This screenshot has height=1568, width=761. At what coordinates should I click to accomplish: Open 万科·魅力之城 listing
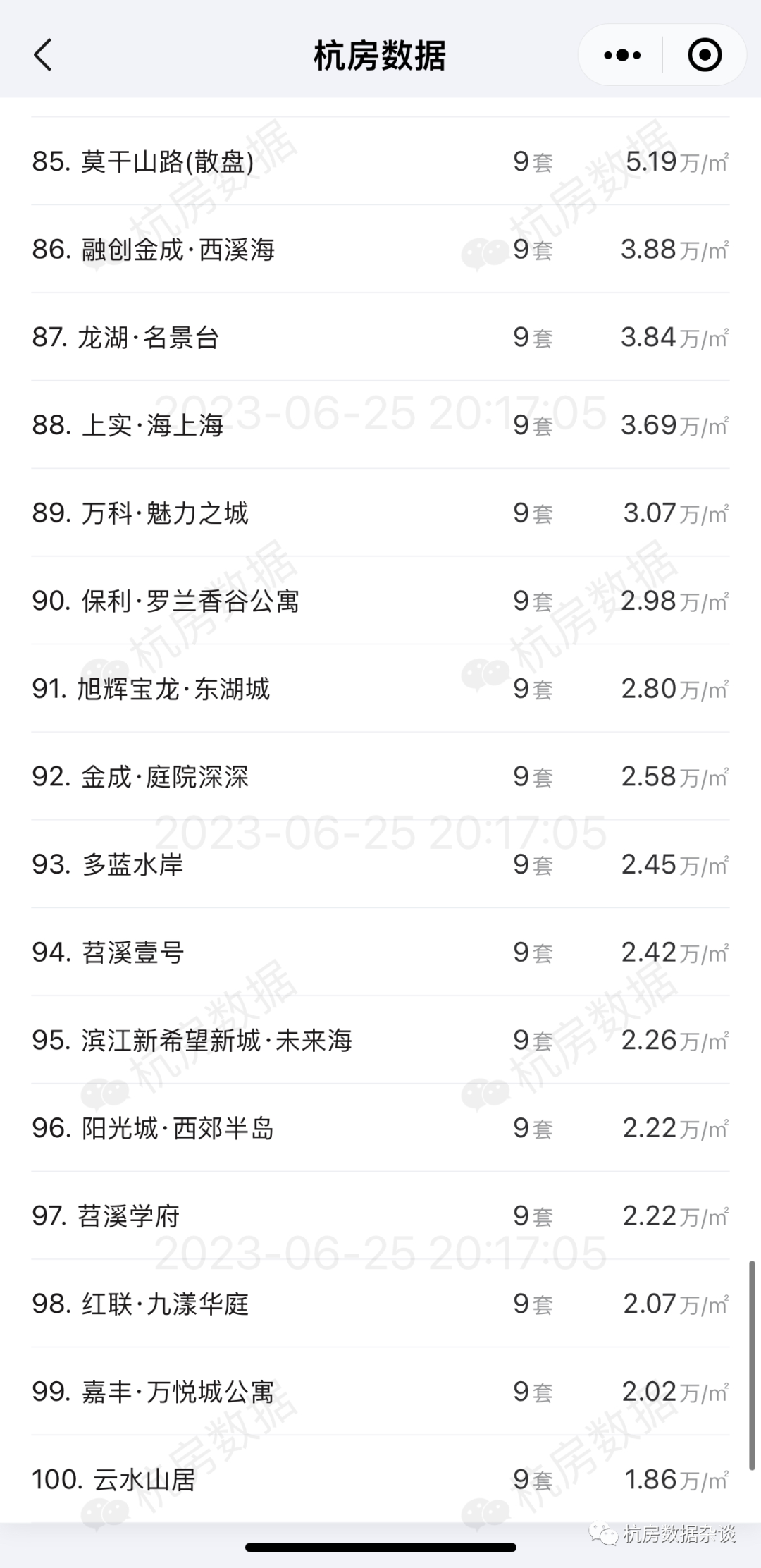380,513
